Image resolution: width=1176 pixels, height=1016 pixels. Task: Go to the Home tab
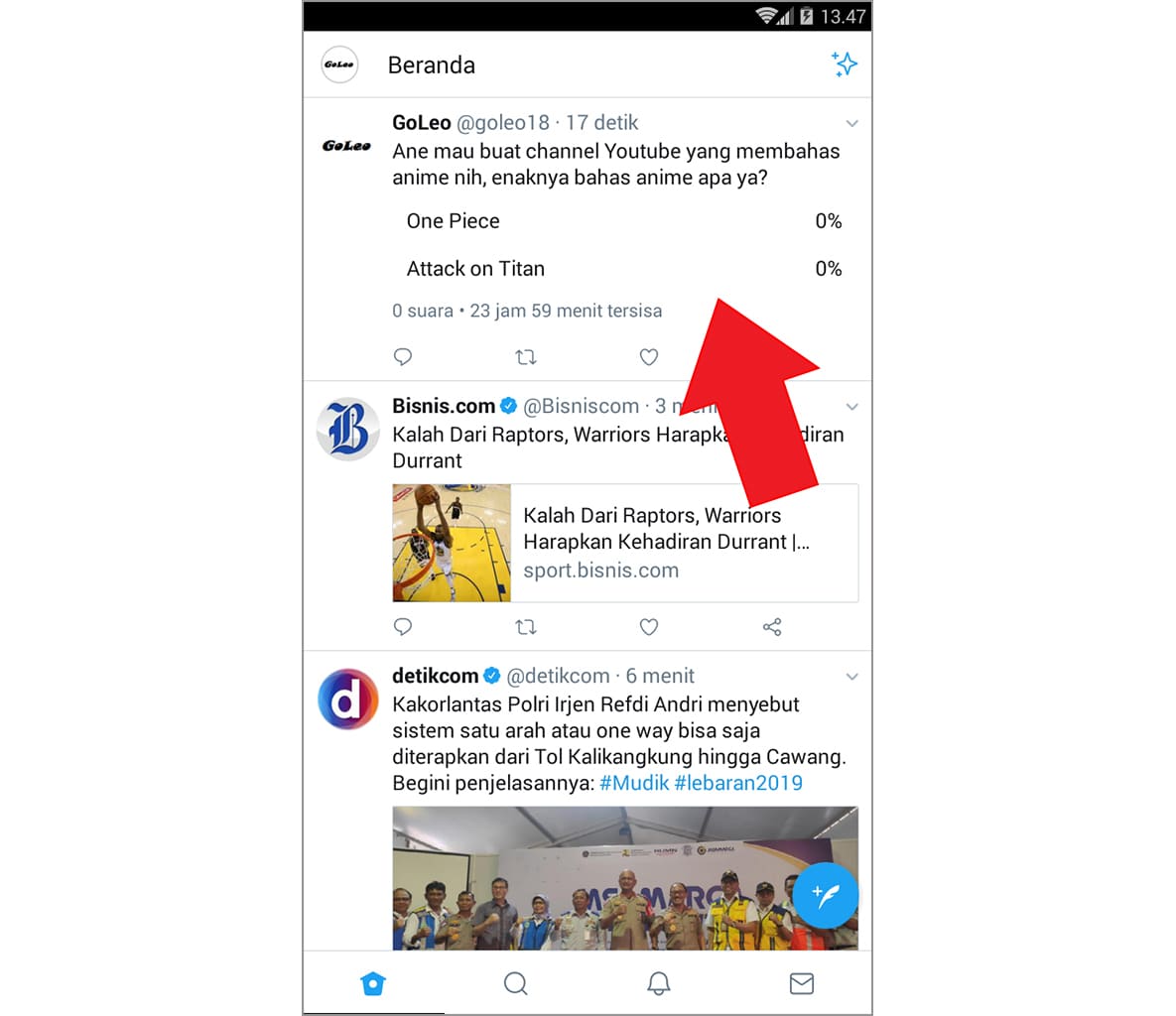[x=373, y=983]
